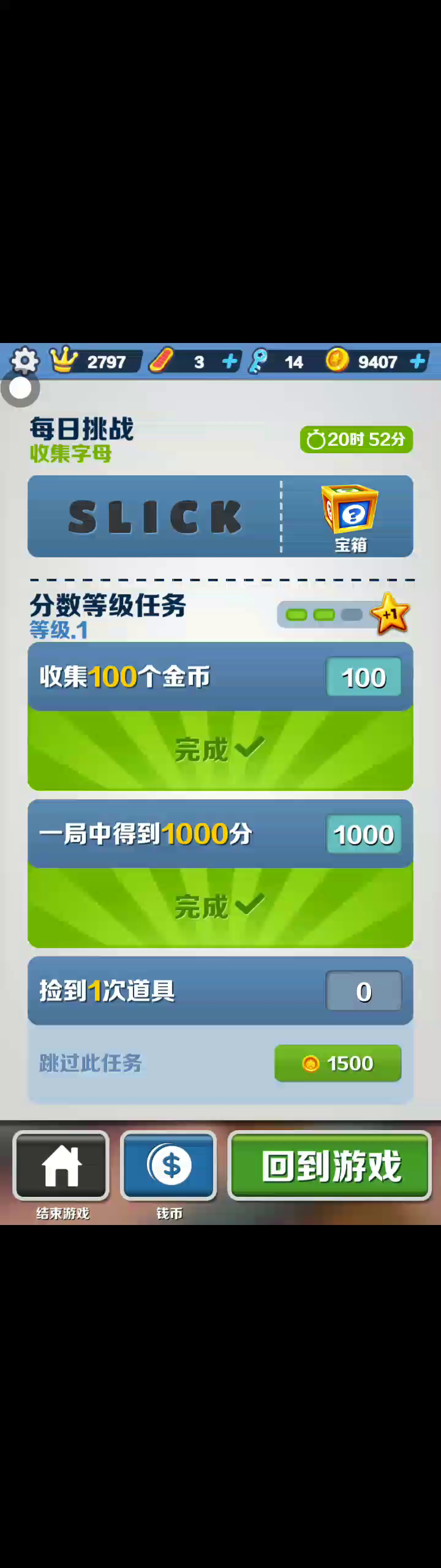The height and width of the screenshot is (1568, 441).
Task: Skip the mission for 1500 coins
Action: pos(337,1063)
